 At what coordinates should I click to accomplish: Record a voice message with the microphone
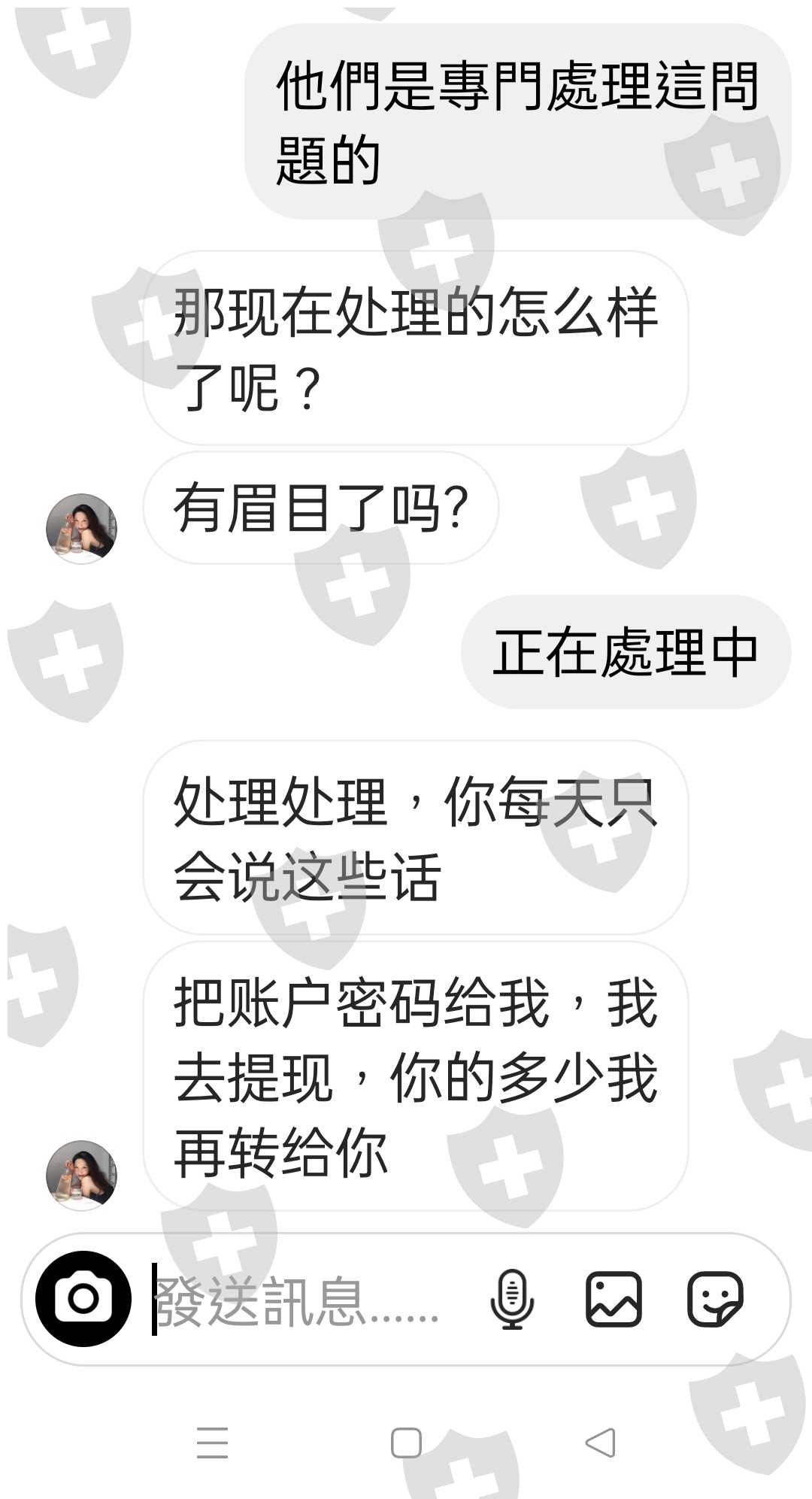[x=512, y=1299]
